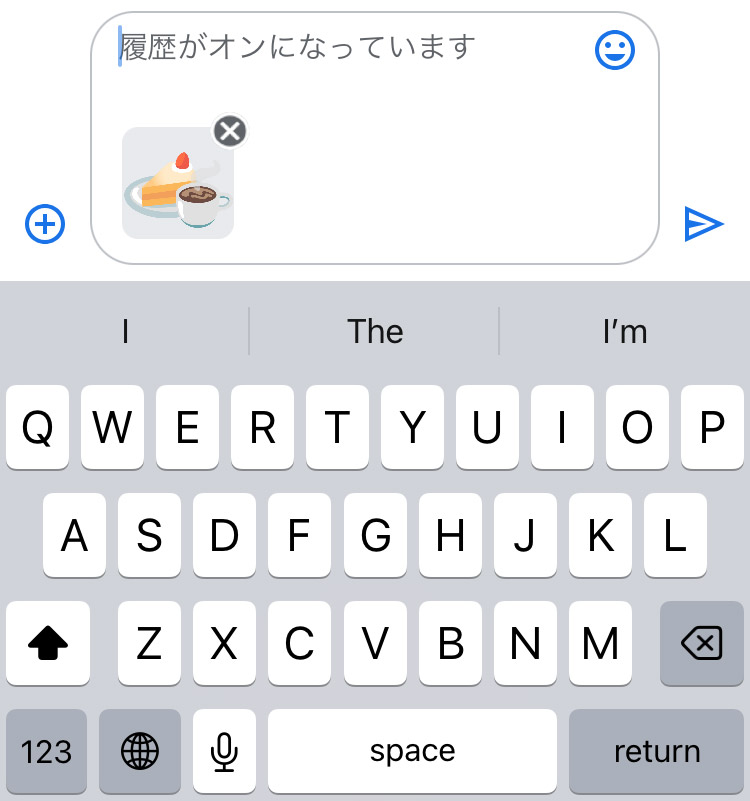Select the suggestion 'I'm'
The width and height of the screenshot is (750, 801).
625,331
